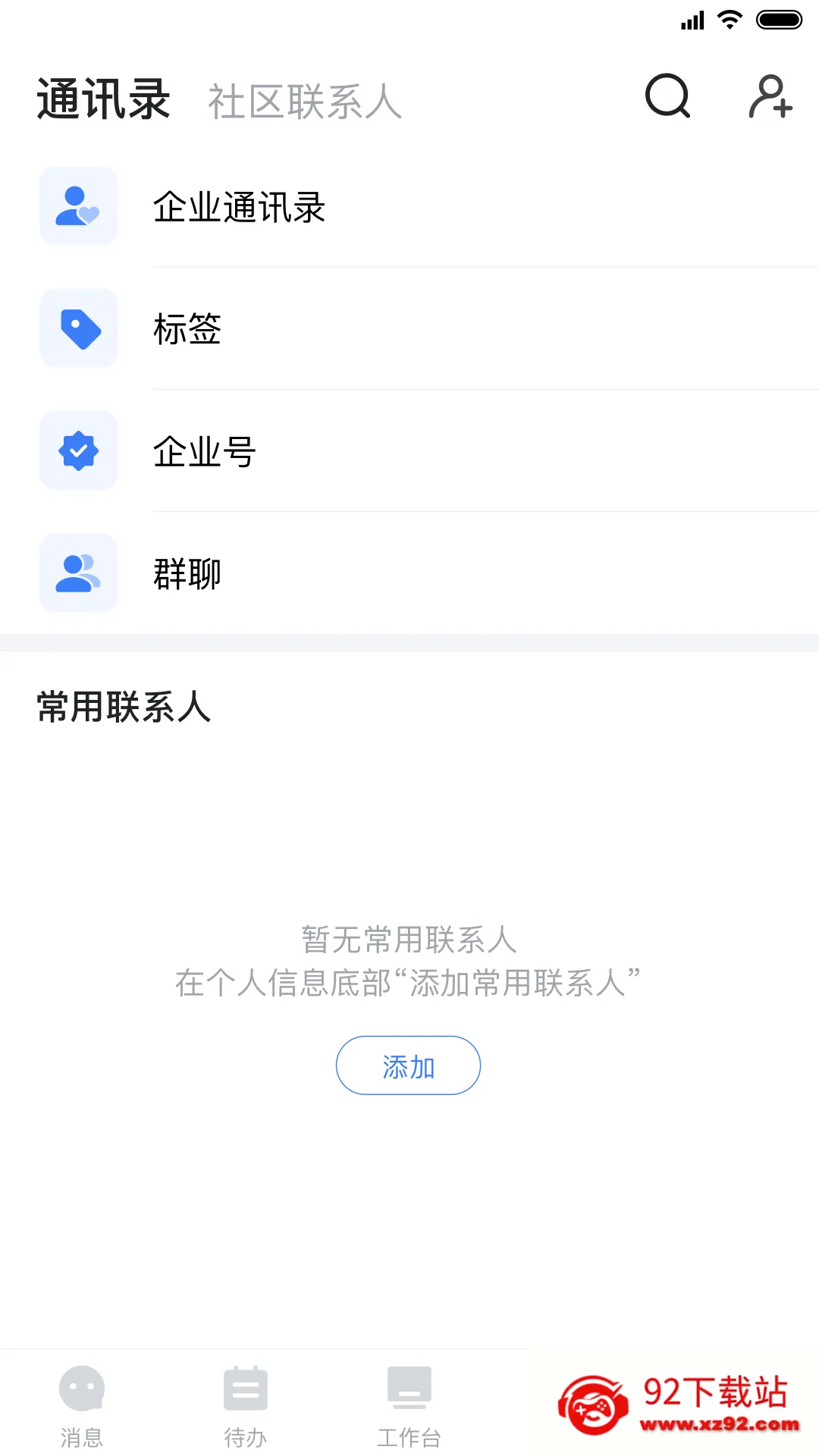Screen dimensions: 819x1456
Task: Open 企业通讯录
Action: tap(409, 206)
